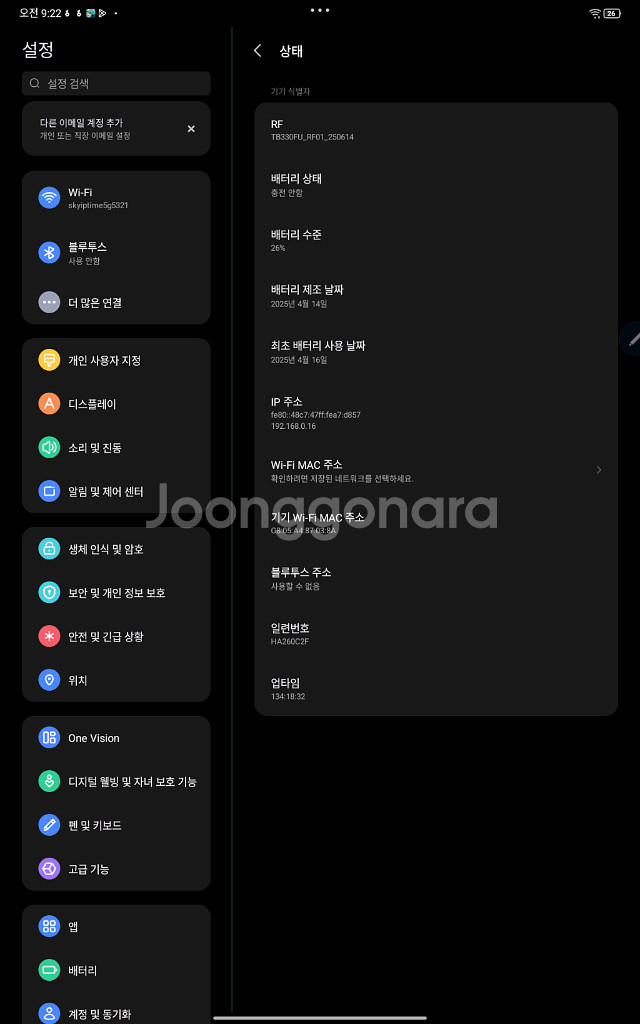Open Wi-Fi settings
640x1024 pixels.
coord(115,198)
